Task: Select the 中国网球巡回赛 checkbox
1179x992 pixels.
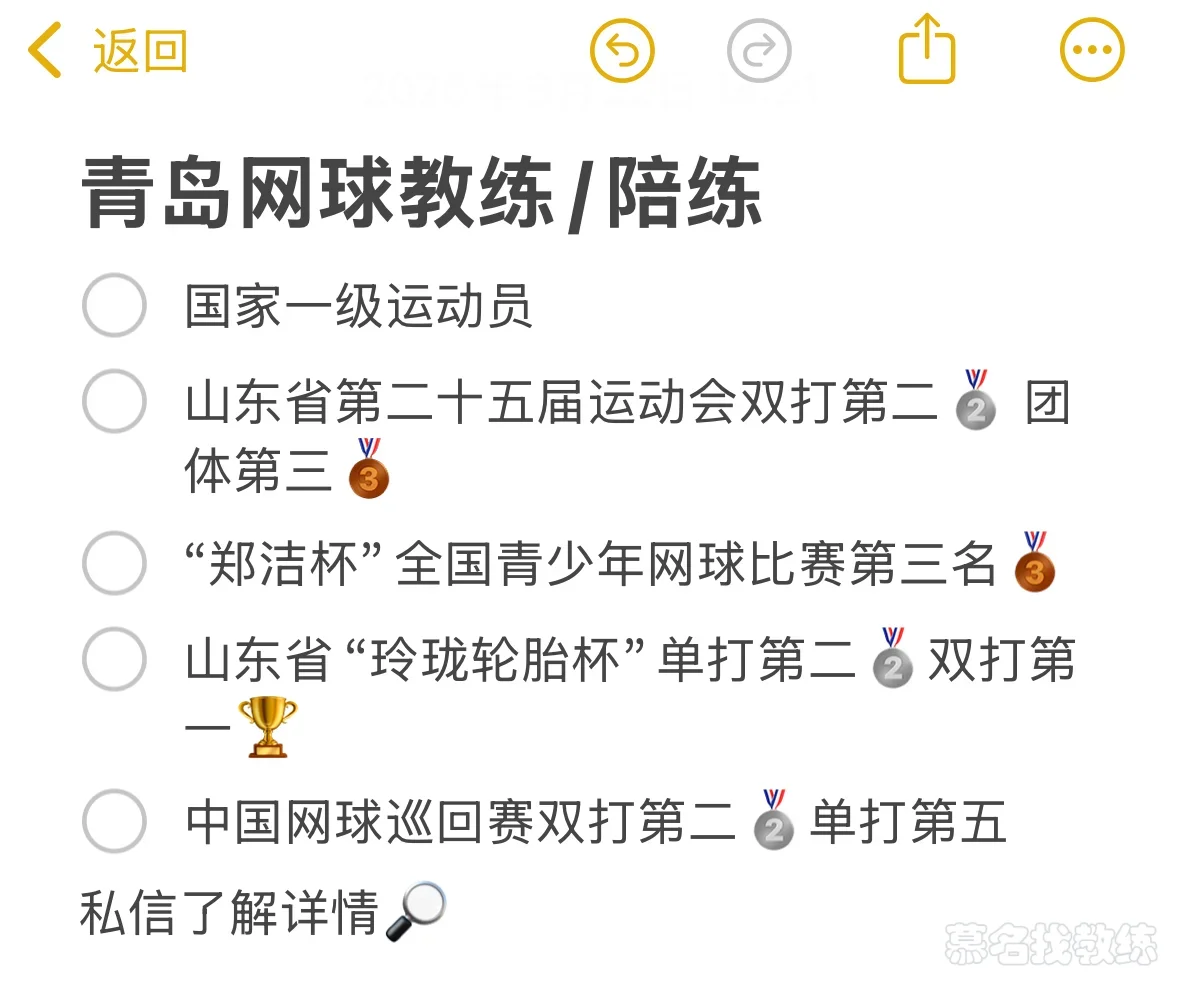Action: pos(114,821)
